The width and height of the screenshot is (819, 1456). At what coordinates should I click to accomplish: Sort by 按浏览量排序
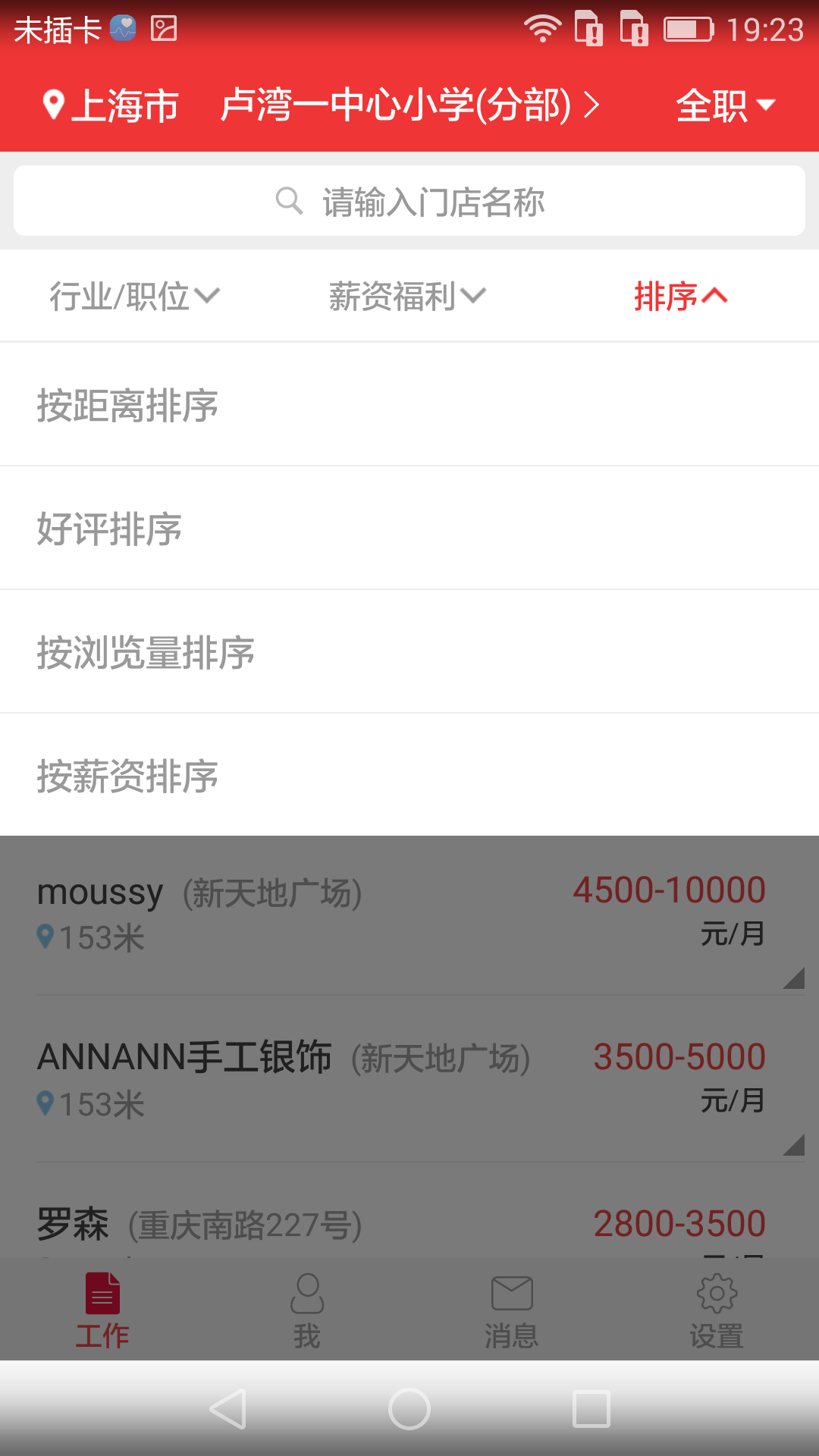(x=409, y=652)
